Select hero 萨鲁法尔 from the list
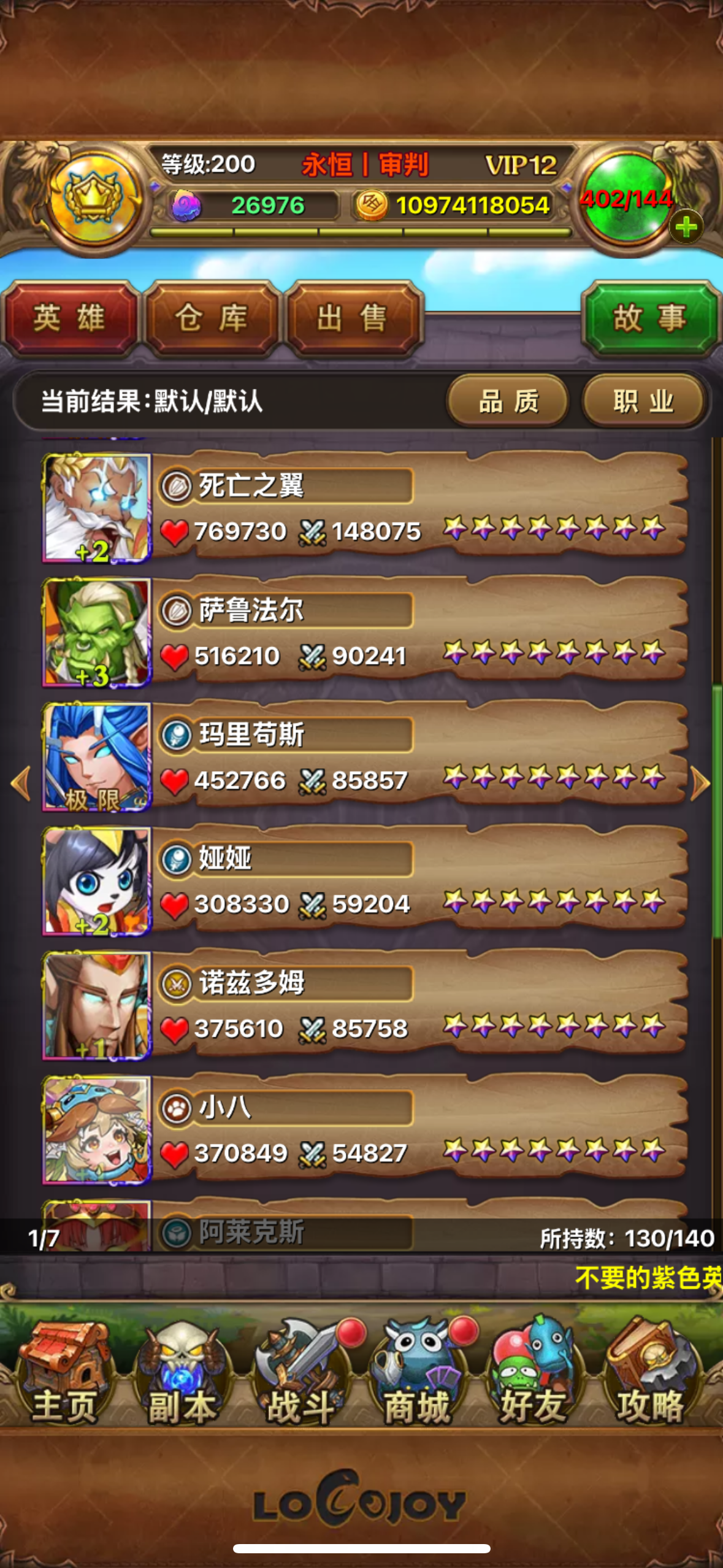 pos(362,632)
